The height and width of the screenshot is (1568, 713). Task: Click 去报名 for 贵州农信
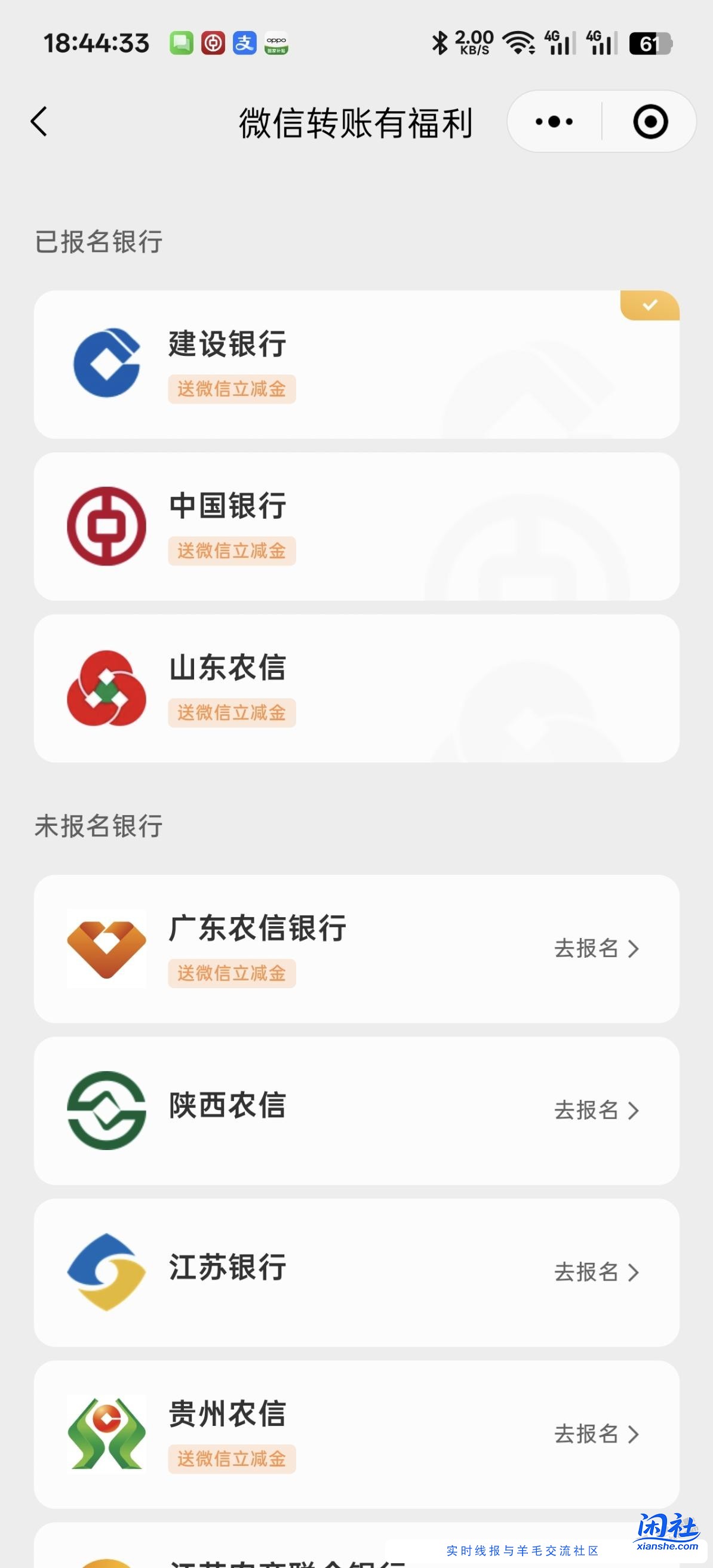pos(588,1434)
